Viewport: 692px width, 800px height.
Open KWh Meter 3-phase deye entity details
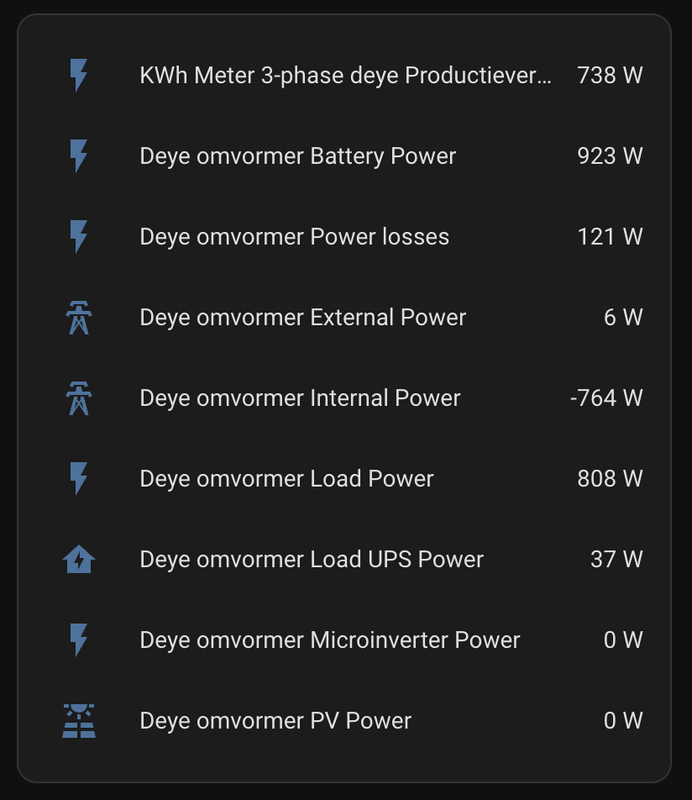tap(345, 76)
